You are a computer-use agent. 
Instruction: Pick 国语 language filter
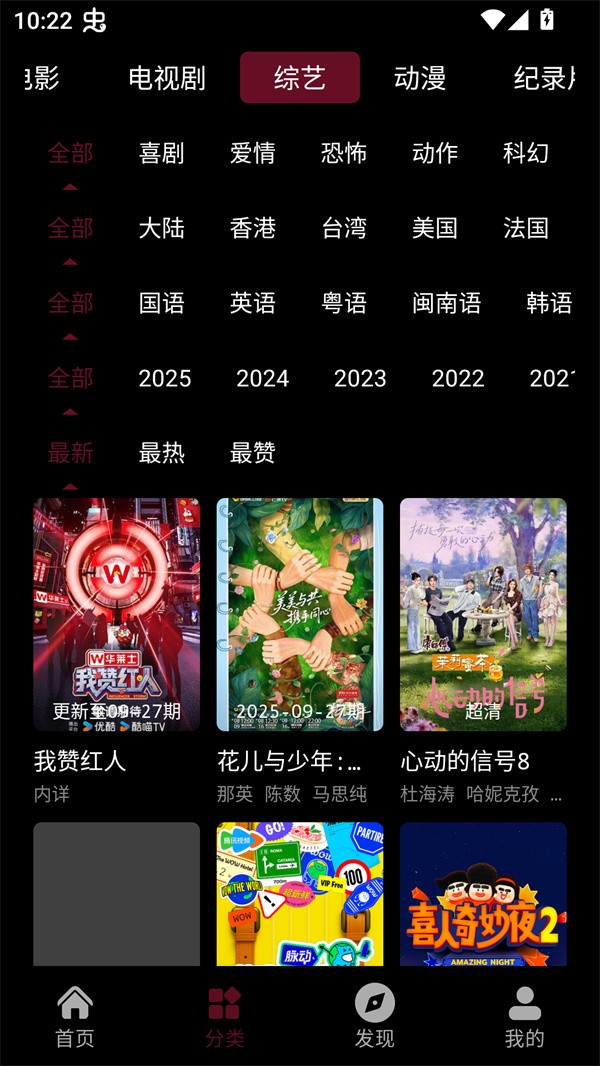tap(161, 303)
